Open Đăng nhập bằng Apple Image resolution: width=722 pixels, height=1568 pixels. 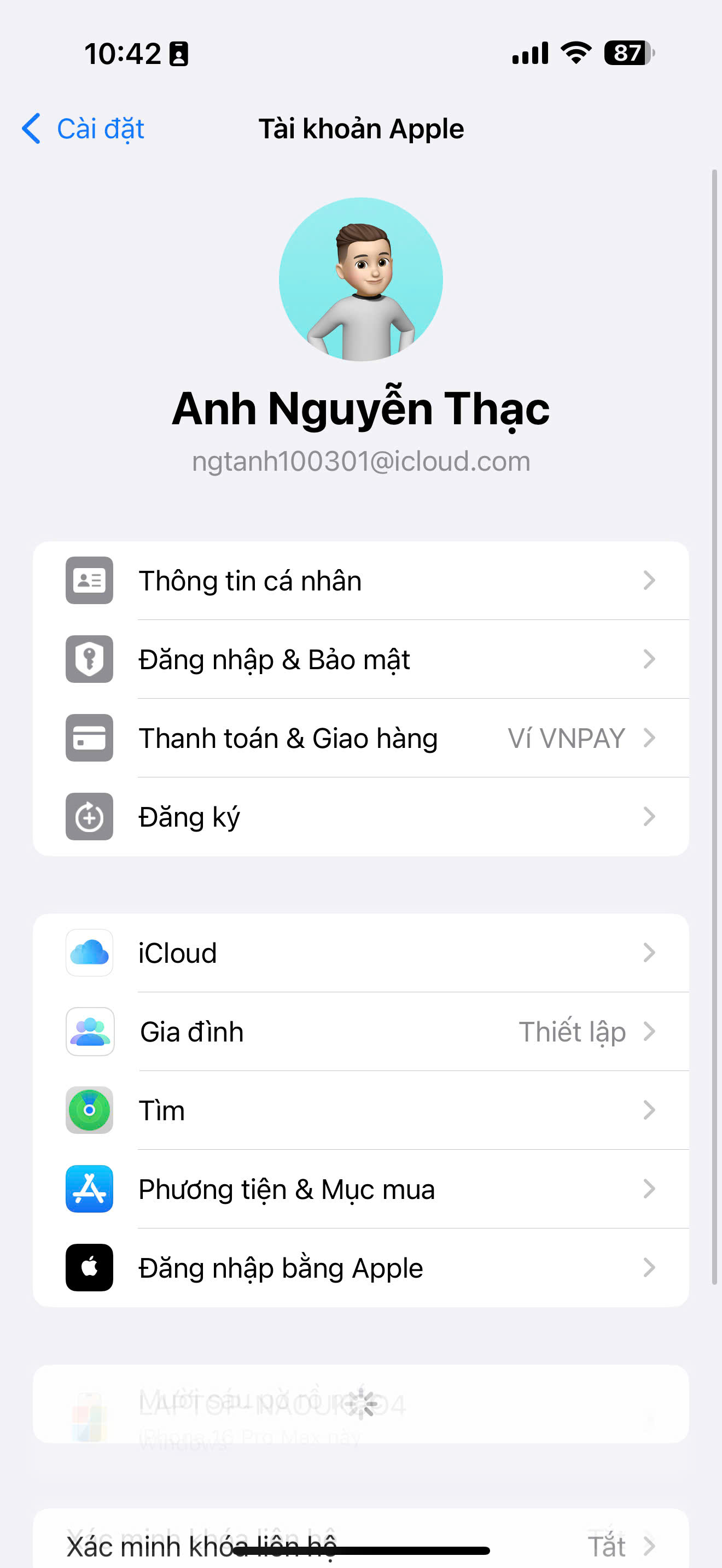pos(360,1268)
